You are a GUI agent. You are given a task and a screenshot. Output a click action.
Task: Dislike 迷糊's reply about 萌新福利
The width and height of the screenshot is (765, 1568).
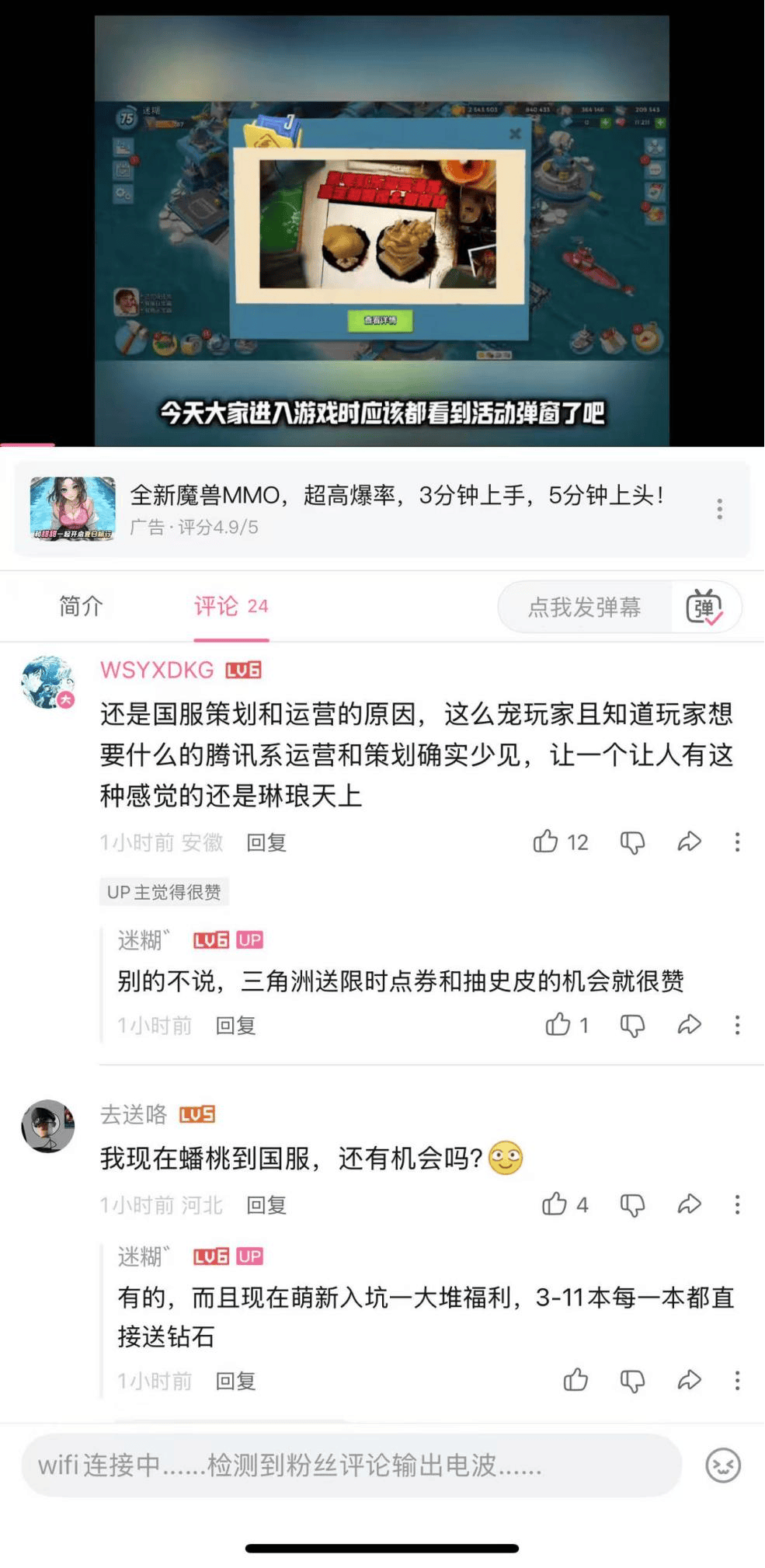pyautogui.click(x=632, y=1381)
